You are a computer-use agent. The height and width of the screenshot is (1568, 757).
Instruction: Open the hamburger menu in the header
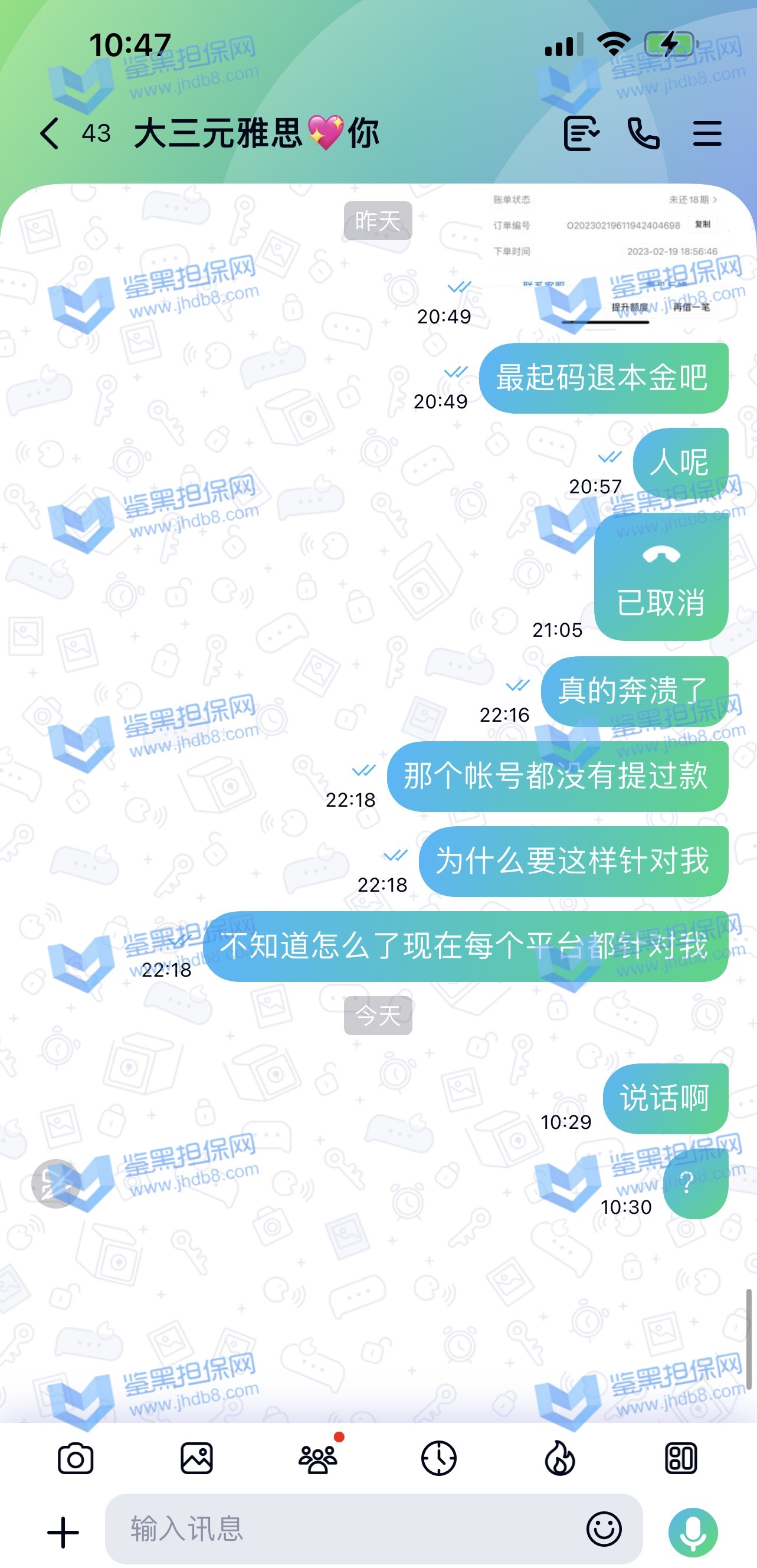pos(707,133)
